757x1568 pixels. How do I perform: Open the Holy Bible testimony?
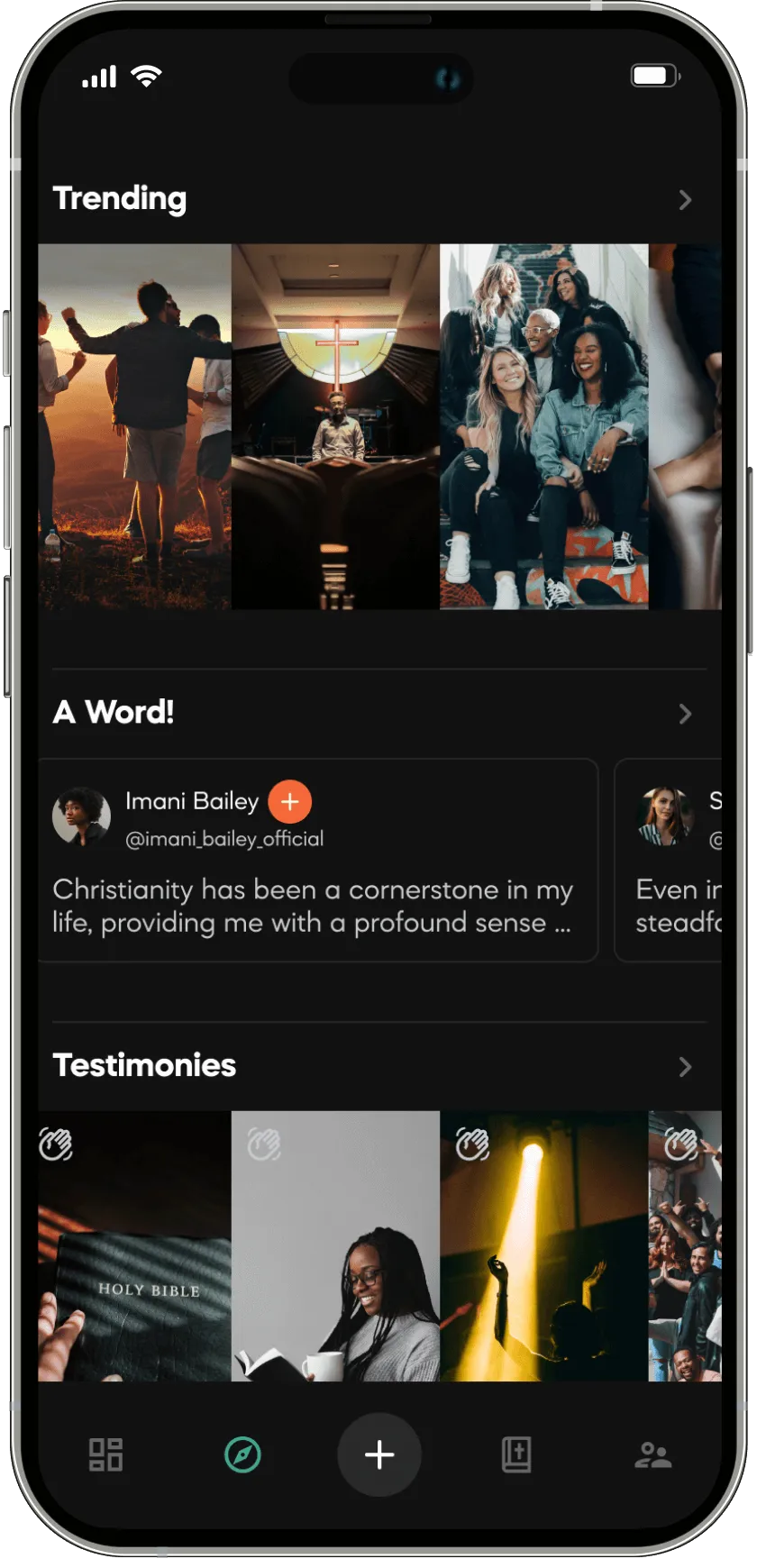[x=135, y=1280]
